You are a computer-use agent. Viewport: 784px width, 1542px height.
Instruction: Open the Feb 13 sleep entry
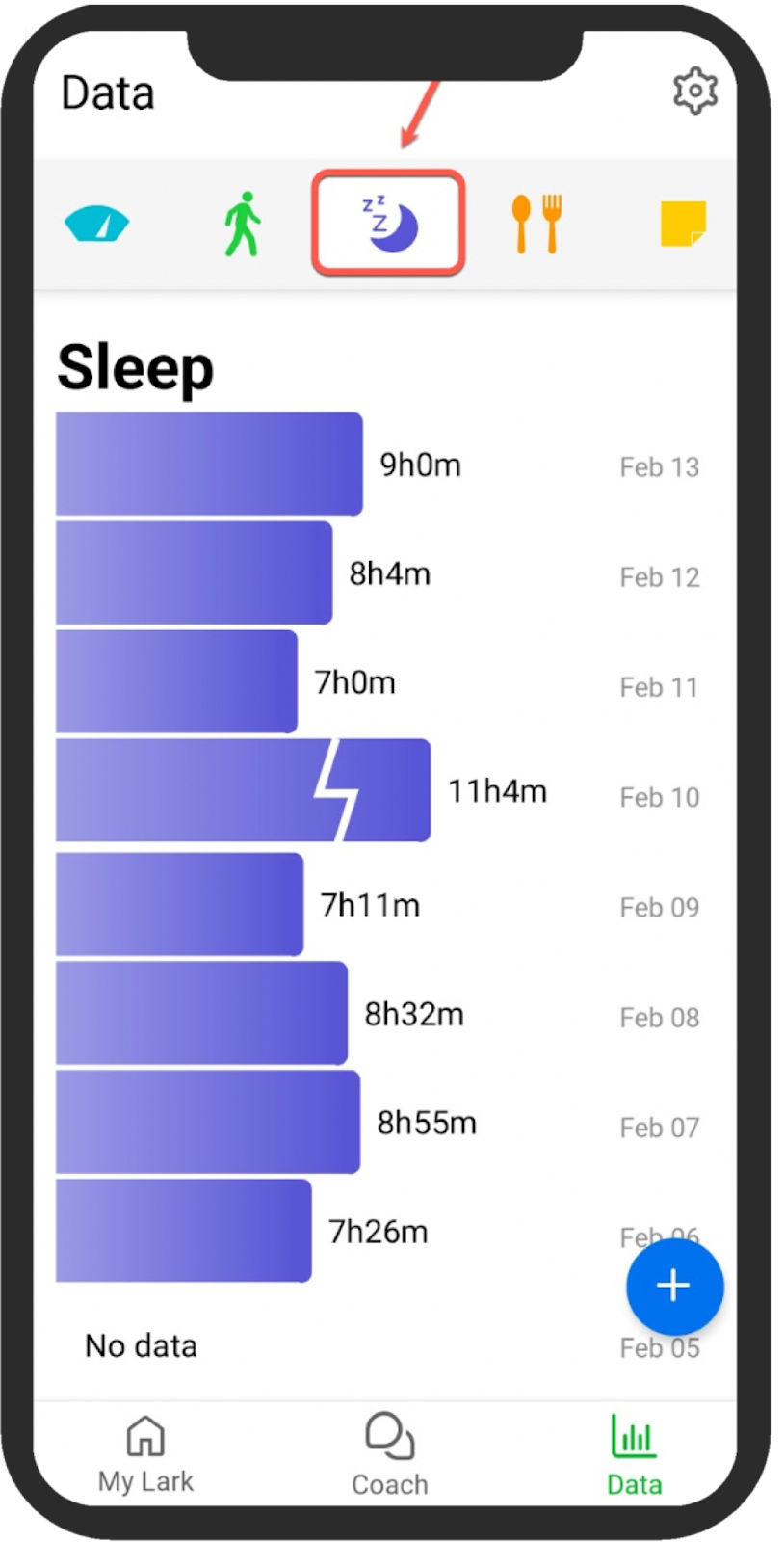click(385, 465)
